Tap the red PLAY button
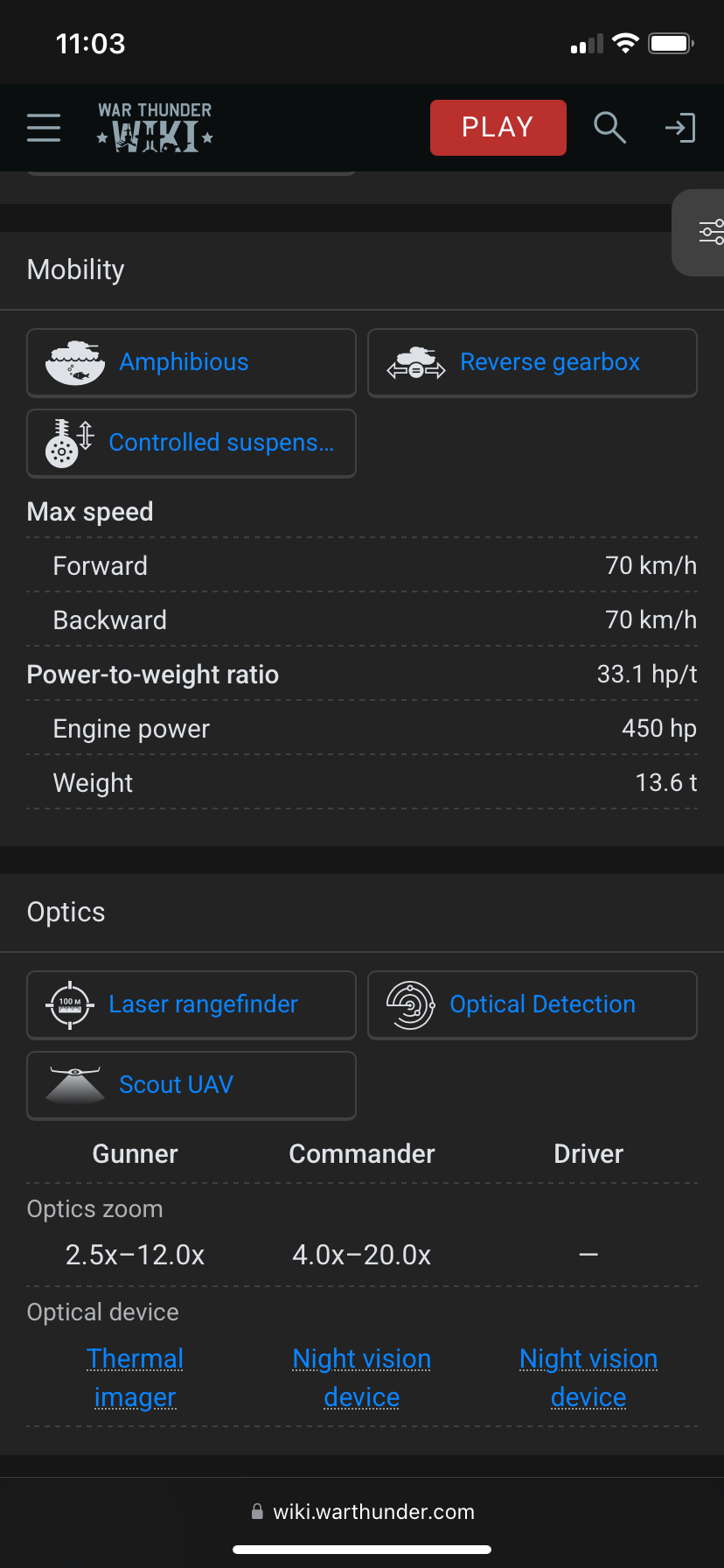 (498, 128)
